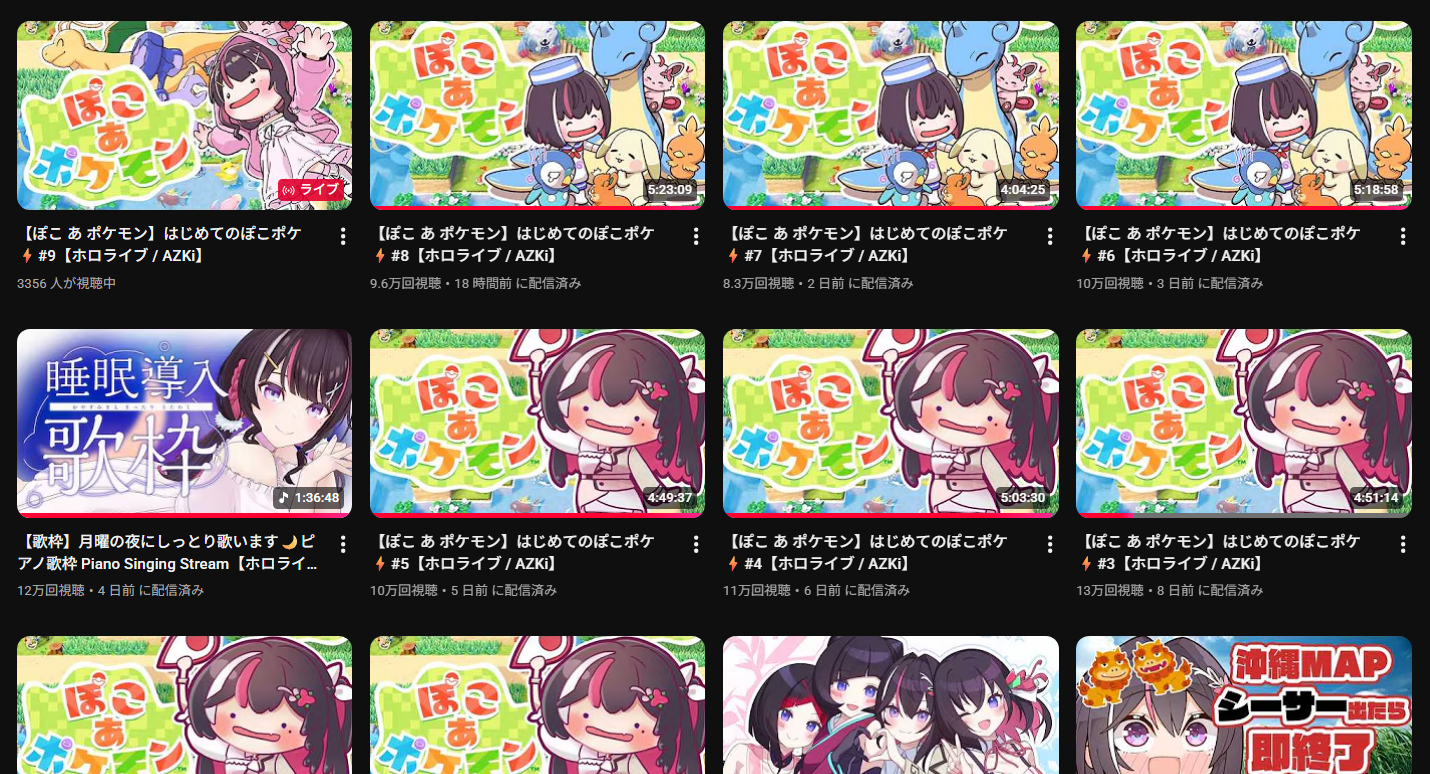Open the 沖縄MAP シーサー video thumbnail
Image resolution: width=1430 pixels, height=774 pixels.
pos(1243,705)
